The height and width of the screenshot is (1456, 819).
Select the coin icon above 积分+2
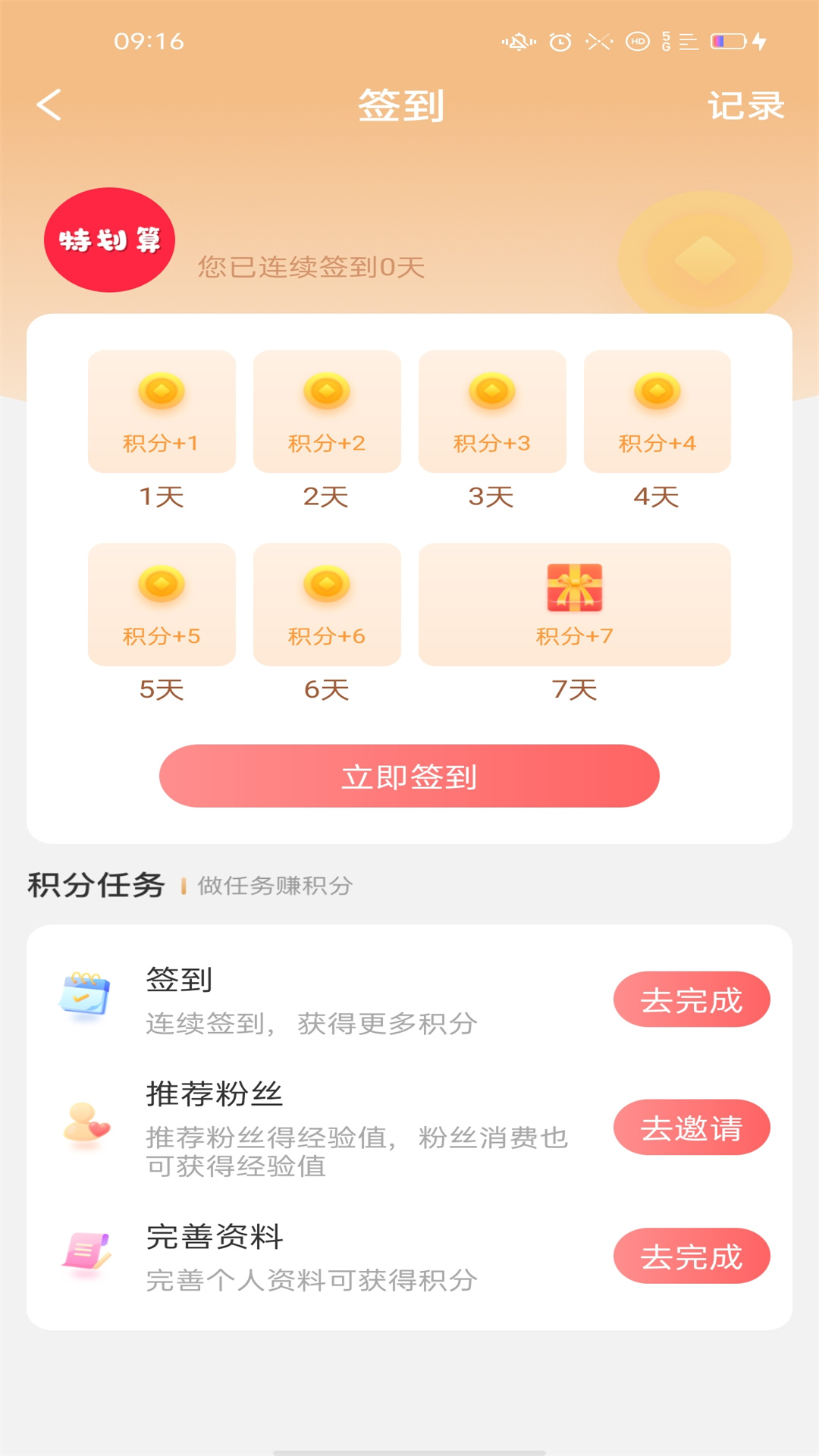pyautogui.click(x=327, y=391)
